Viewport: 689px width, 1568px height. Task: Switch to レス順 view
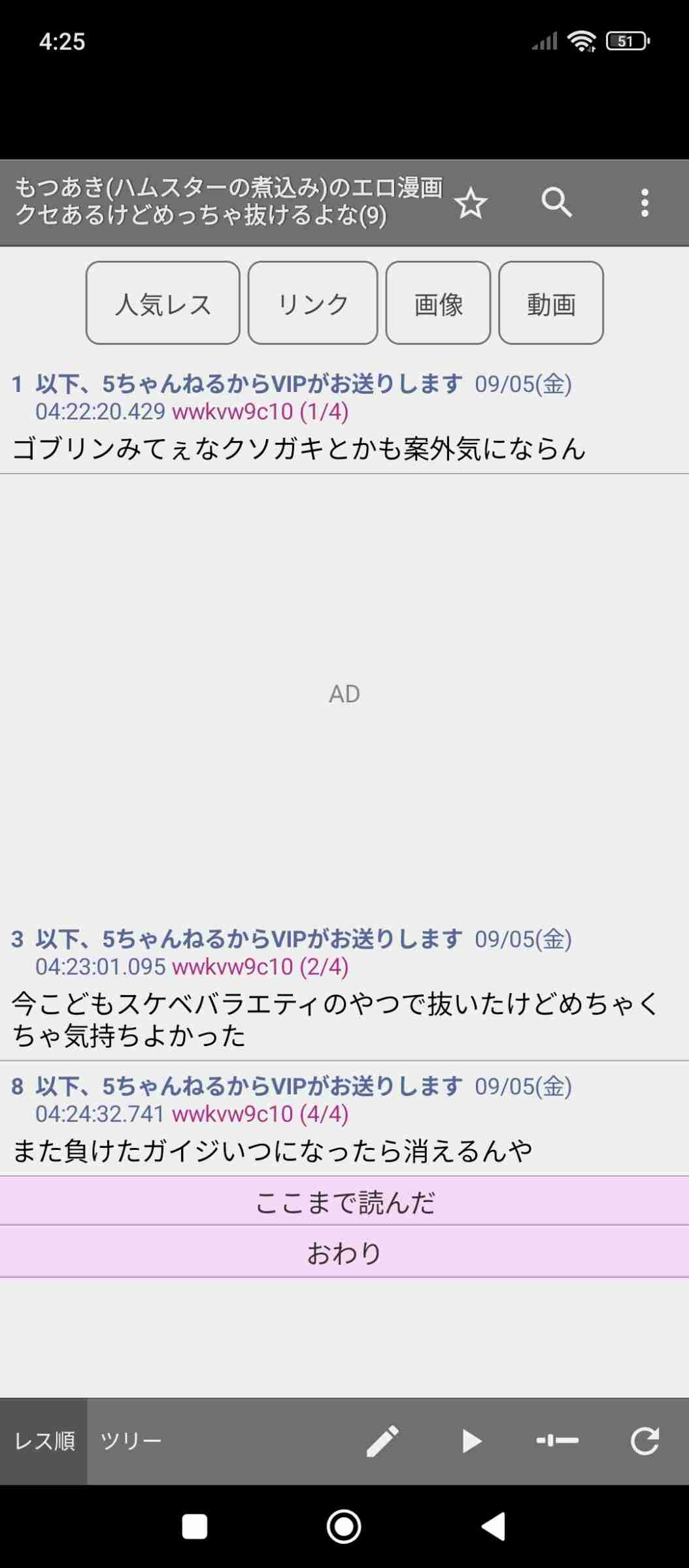pos(44,1441)
